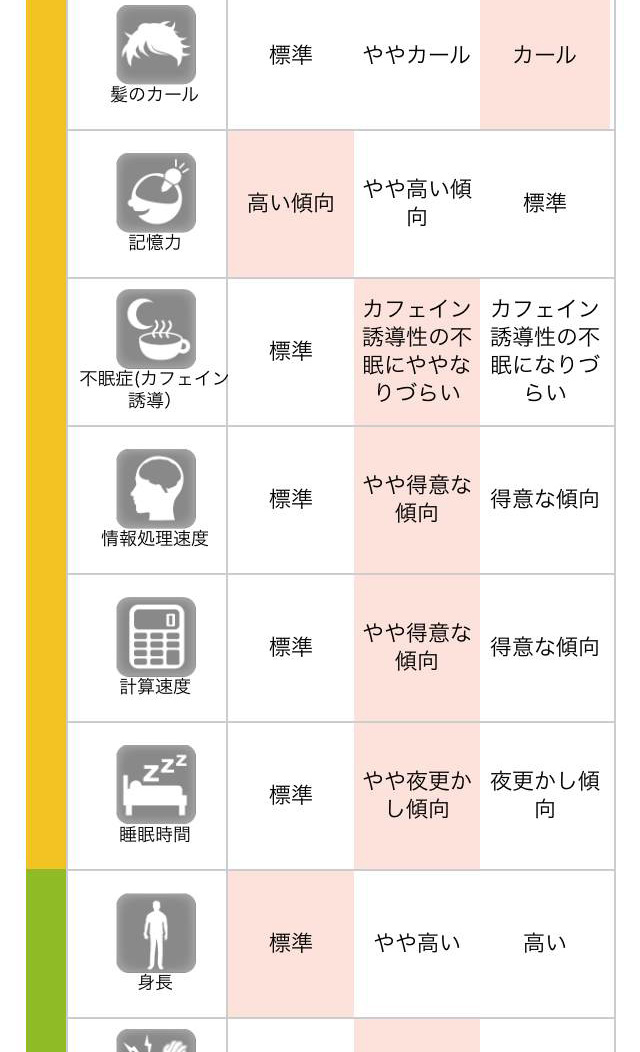This screenshot has height=1052, width=640.
Task: Open the 記憶力 trait icon
Action: pos(156,193)
